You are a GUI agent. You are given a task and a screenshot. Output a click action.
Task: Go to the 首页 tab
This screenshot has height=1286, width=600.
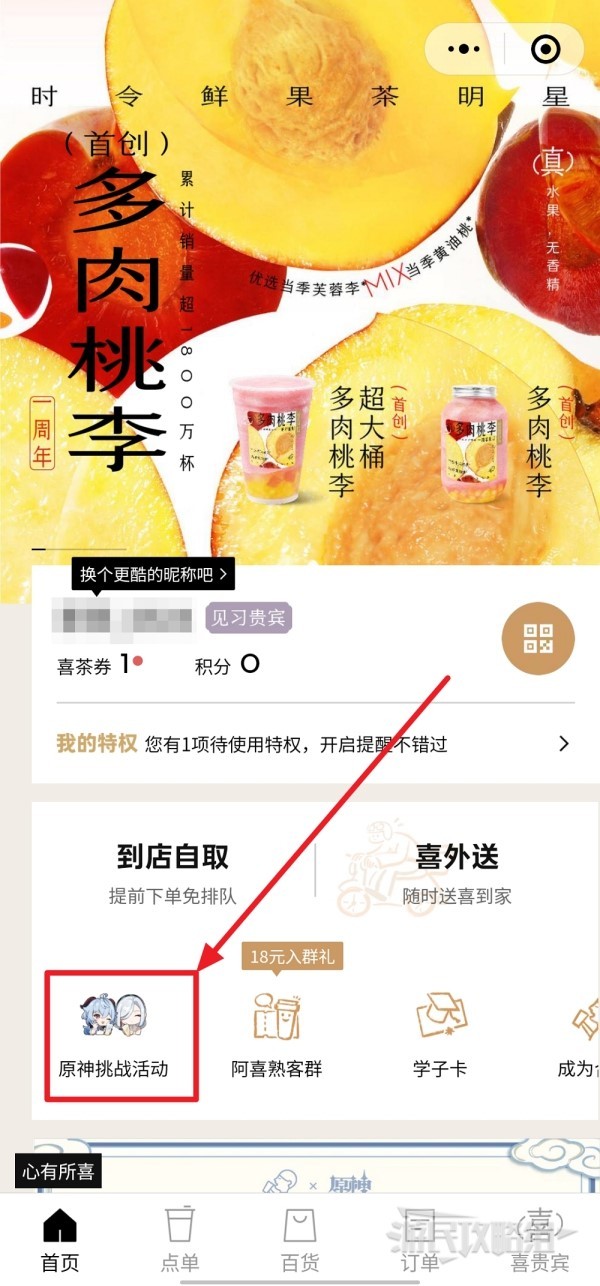pyautogui.click(x=60, y=1240)
